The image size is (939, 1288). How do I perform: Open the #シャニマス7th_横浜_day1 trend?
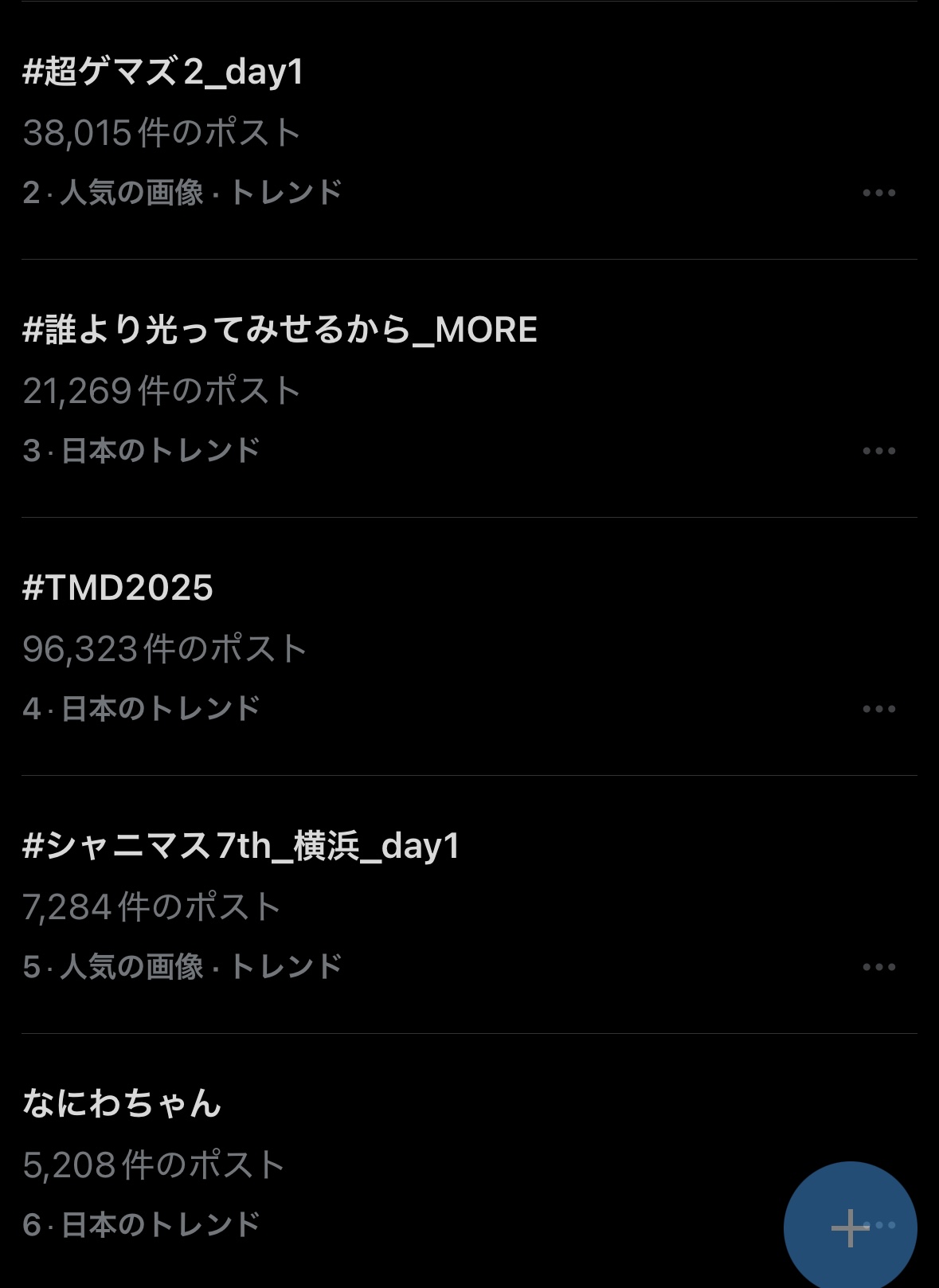tap(242, 847)
